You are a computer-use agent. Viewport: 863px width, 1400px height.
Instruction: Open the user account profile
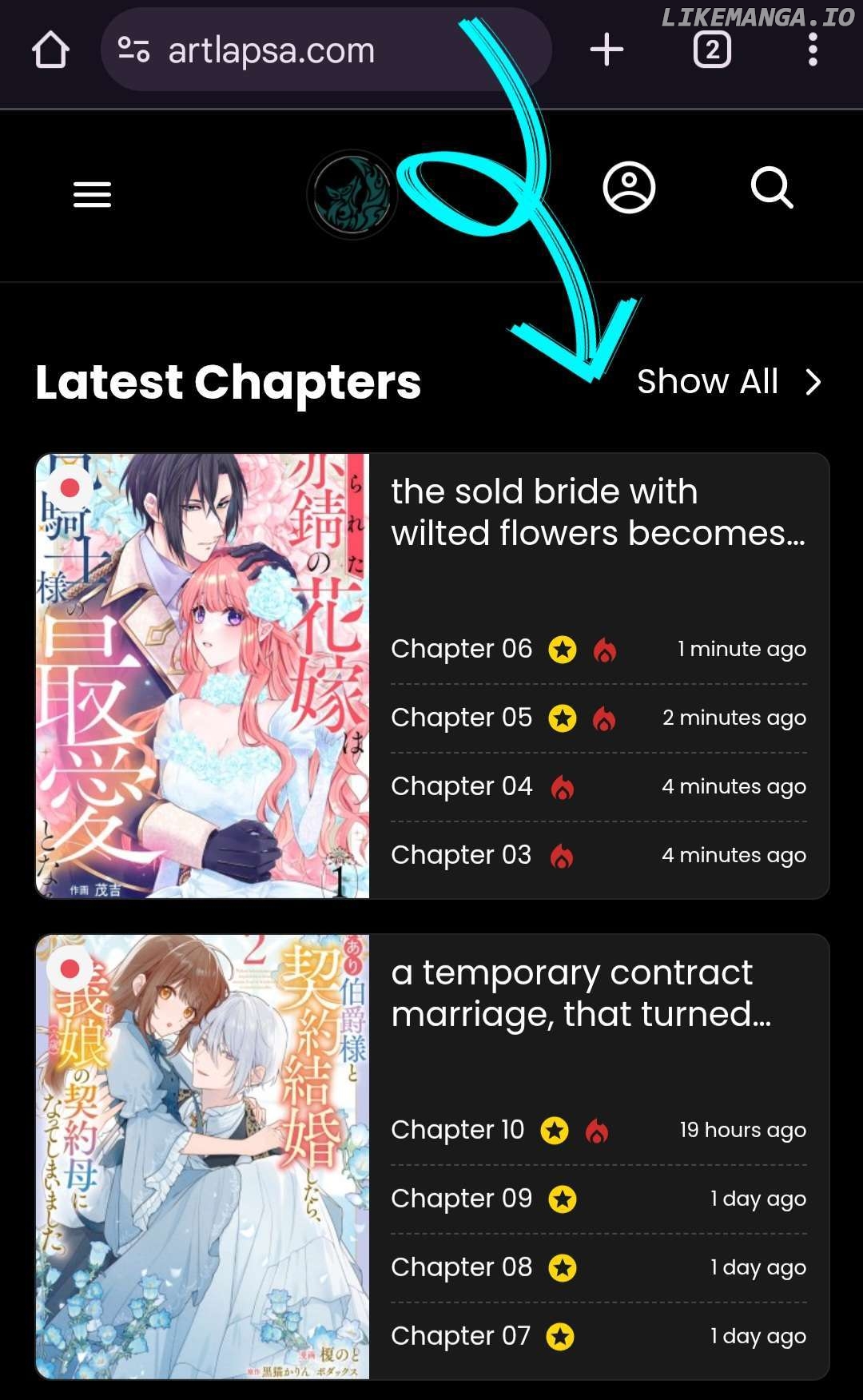tap(629, 189)
